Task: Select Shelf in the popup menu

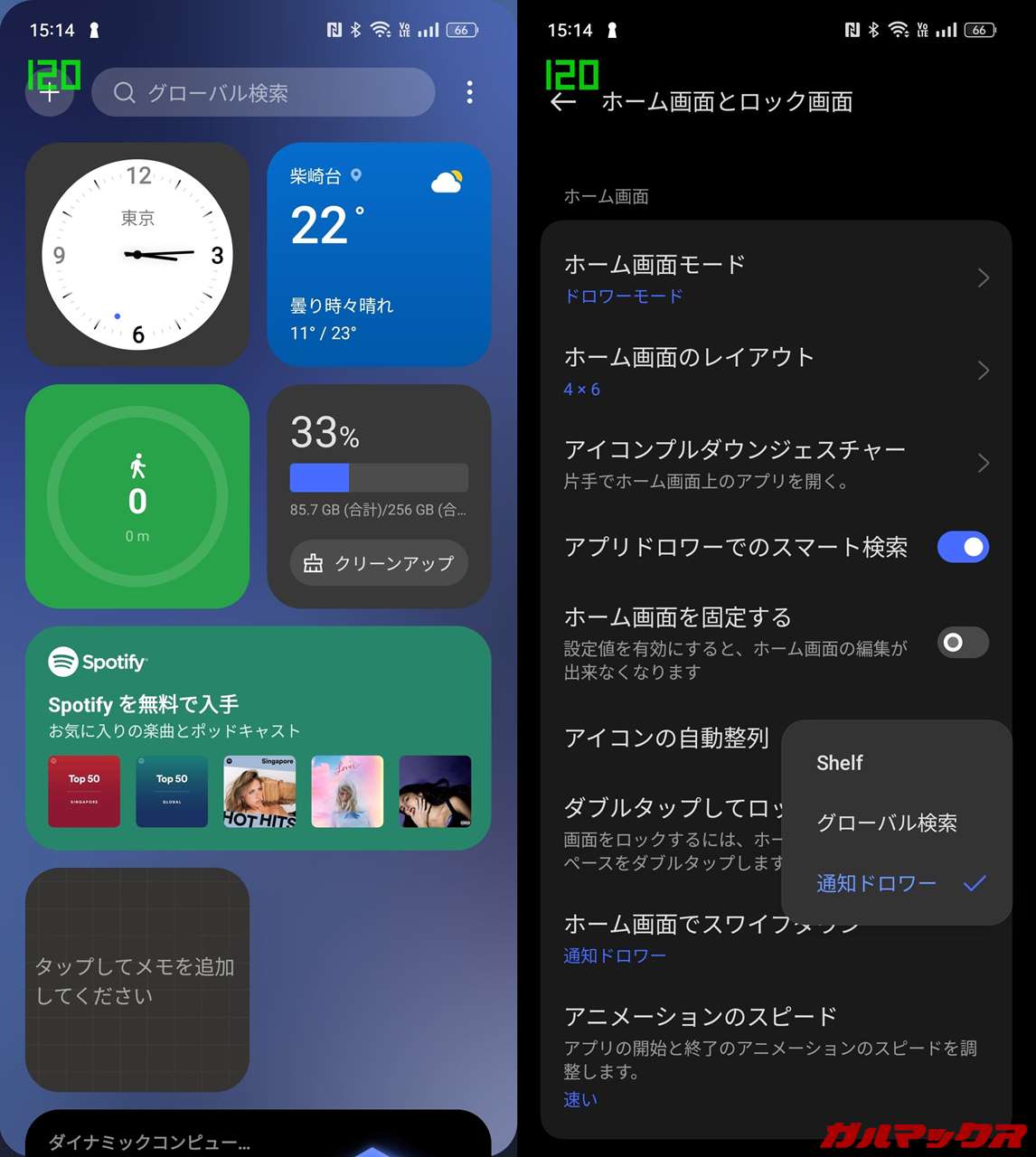Action: (840, 763)
